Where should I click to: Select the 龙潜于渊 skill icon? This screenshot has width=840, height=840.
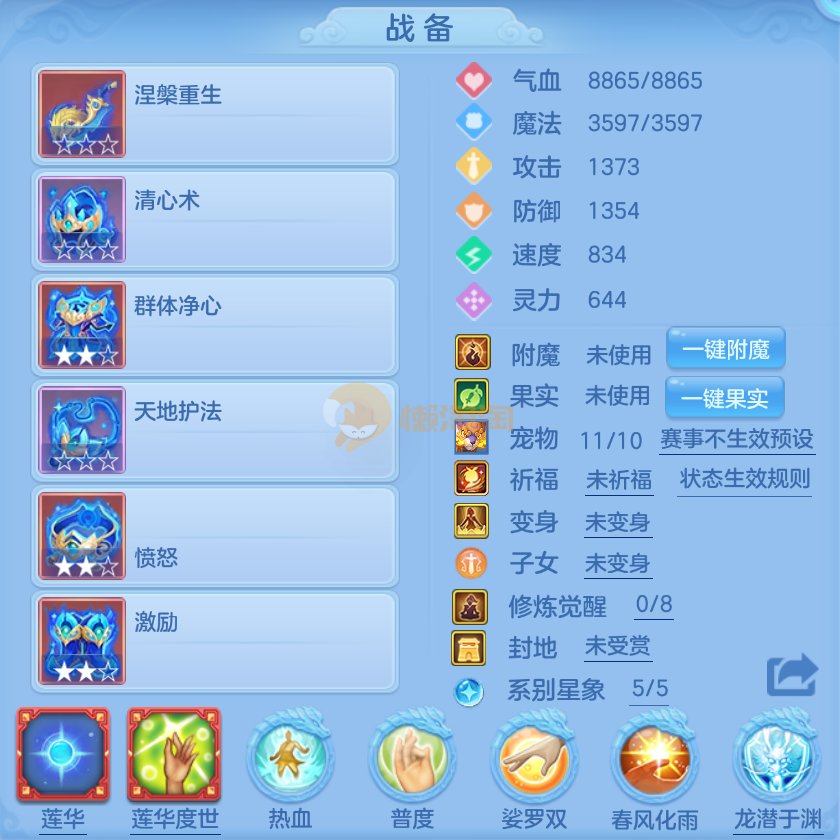point(777,760)
